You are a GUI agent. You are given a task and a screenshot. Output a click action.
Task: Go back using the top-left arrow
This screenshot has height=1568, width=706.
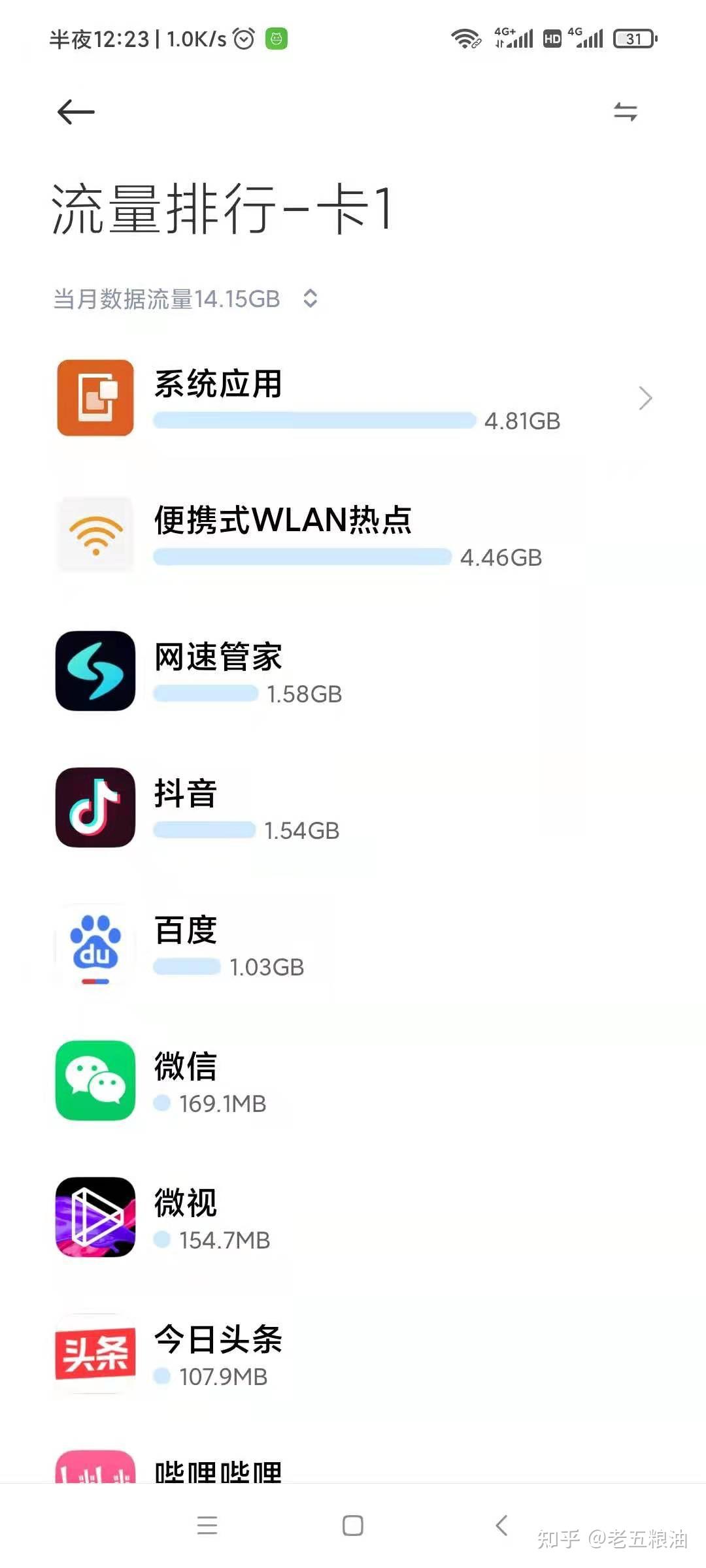click(76, 112)
